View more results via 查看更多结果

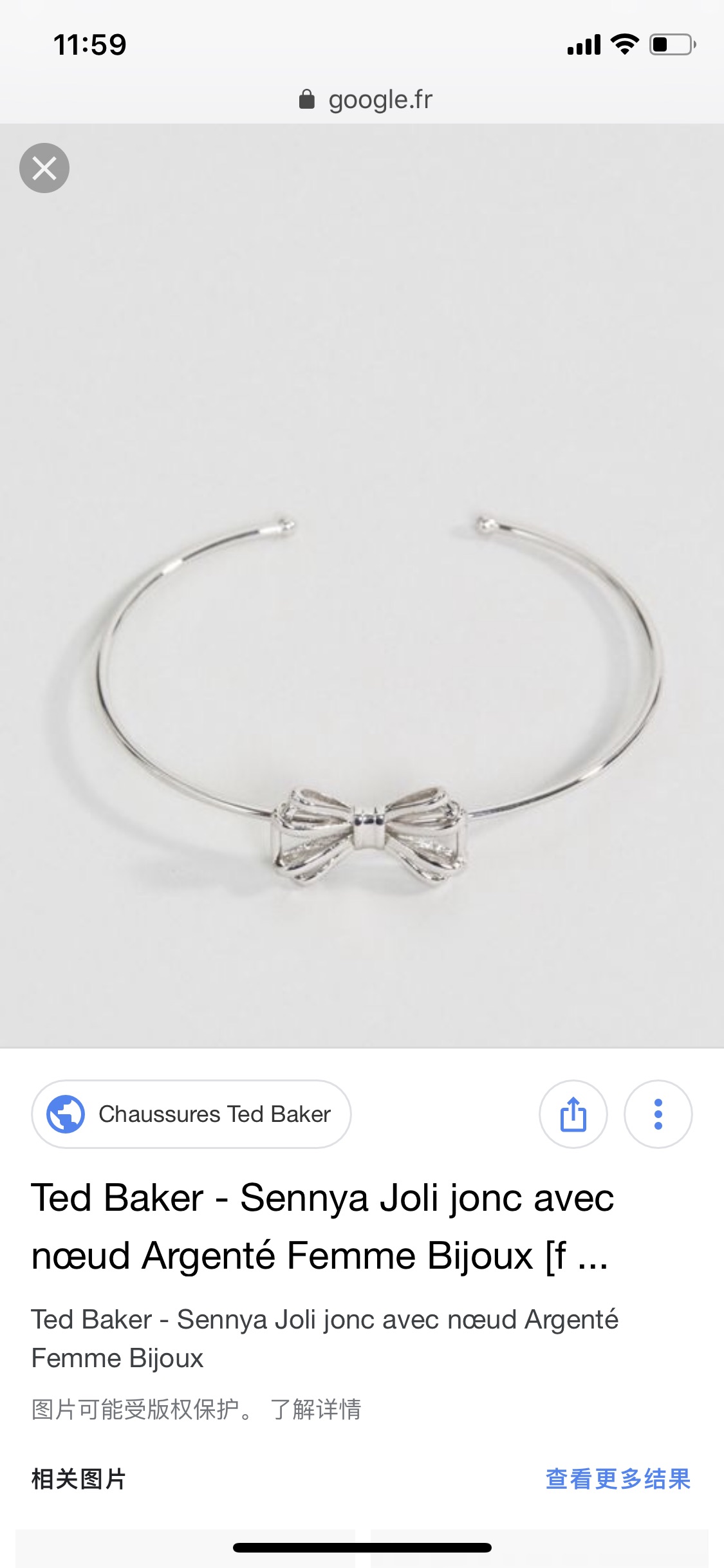pyautogui.click(x=617, y=1479)
